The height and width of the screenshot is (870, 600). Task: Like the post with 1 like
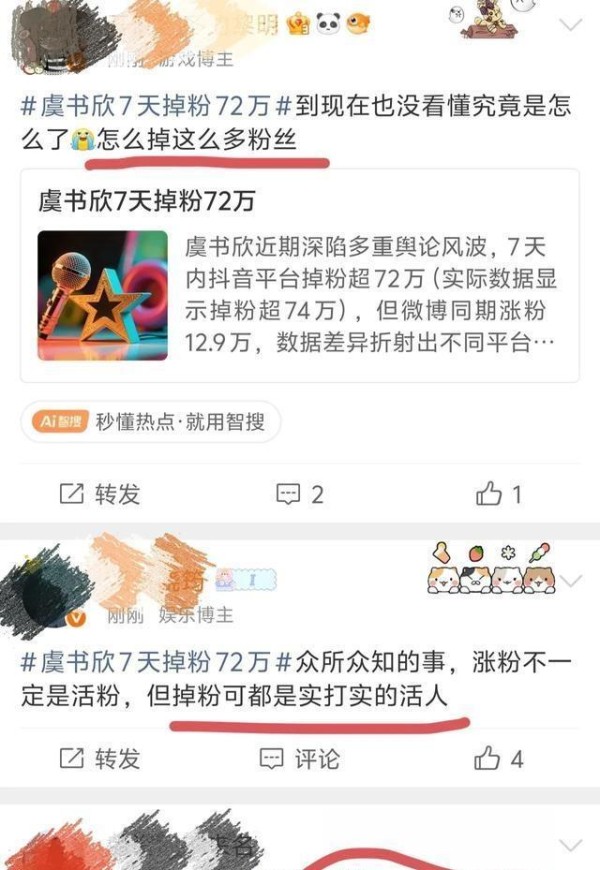499,494
